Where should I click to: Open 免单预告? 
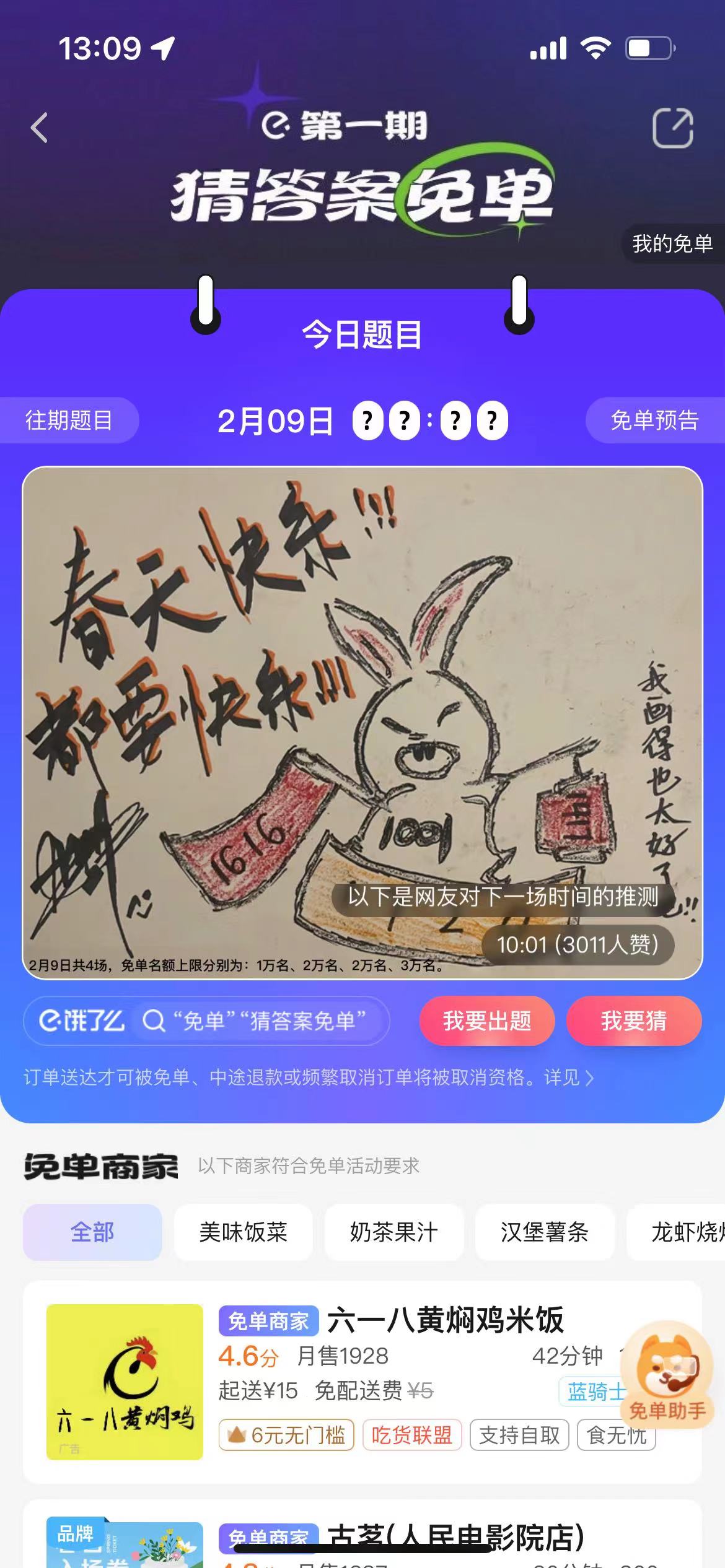point(654,420)
